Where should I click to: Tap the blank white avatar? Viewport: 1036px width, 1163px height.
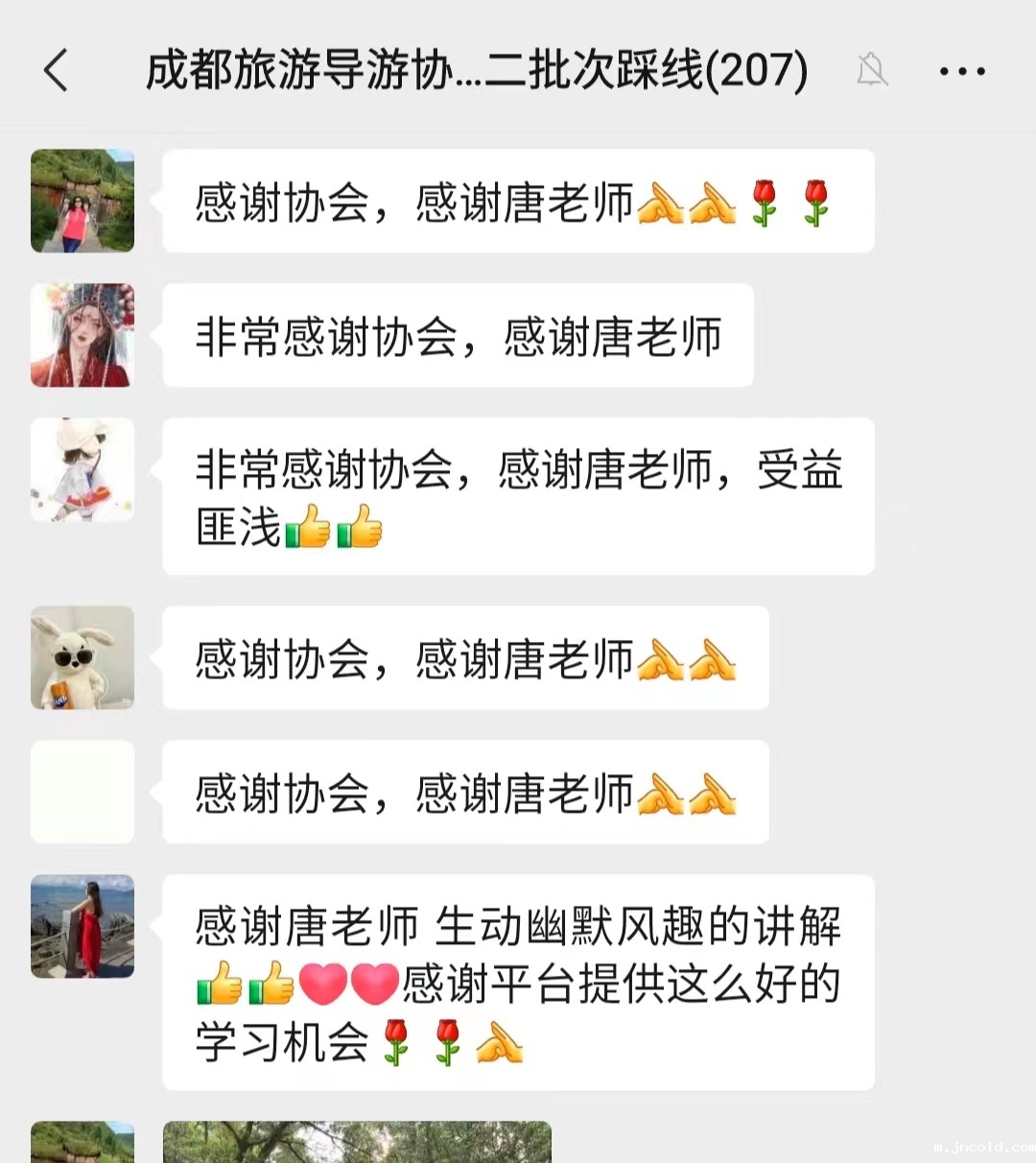[x=82, y=792]
